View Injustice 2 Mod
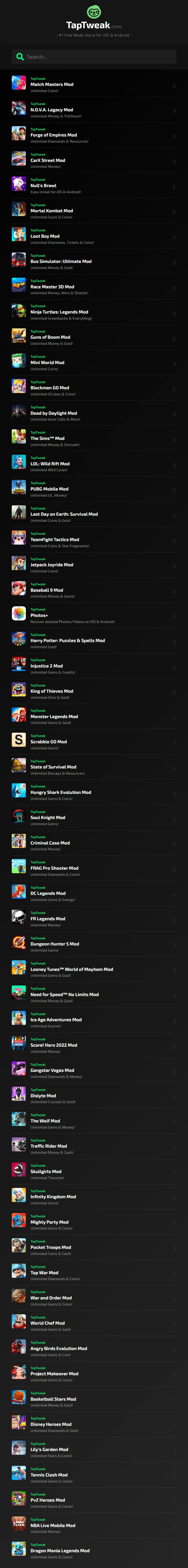 pyautogui.click(x=94, y=666)
